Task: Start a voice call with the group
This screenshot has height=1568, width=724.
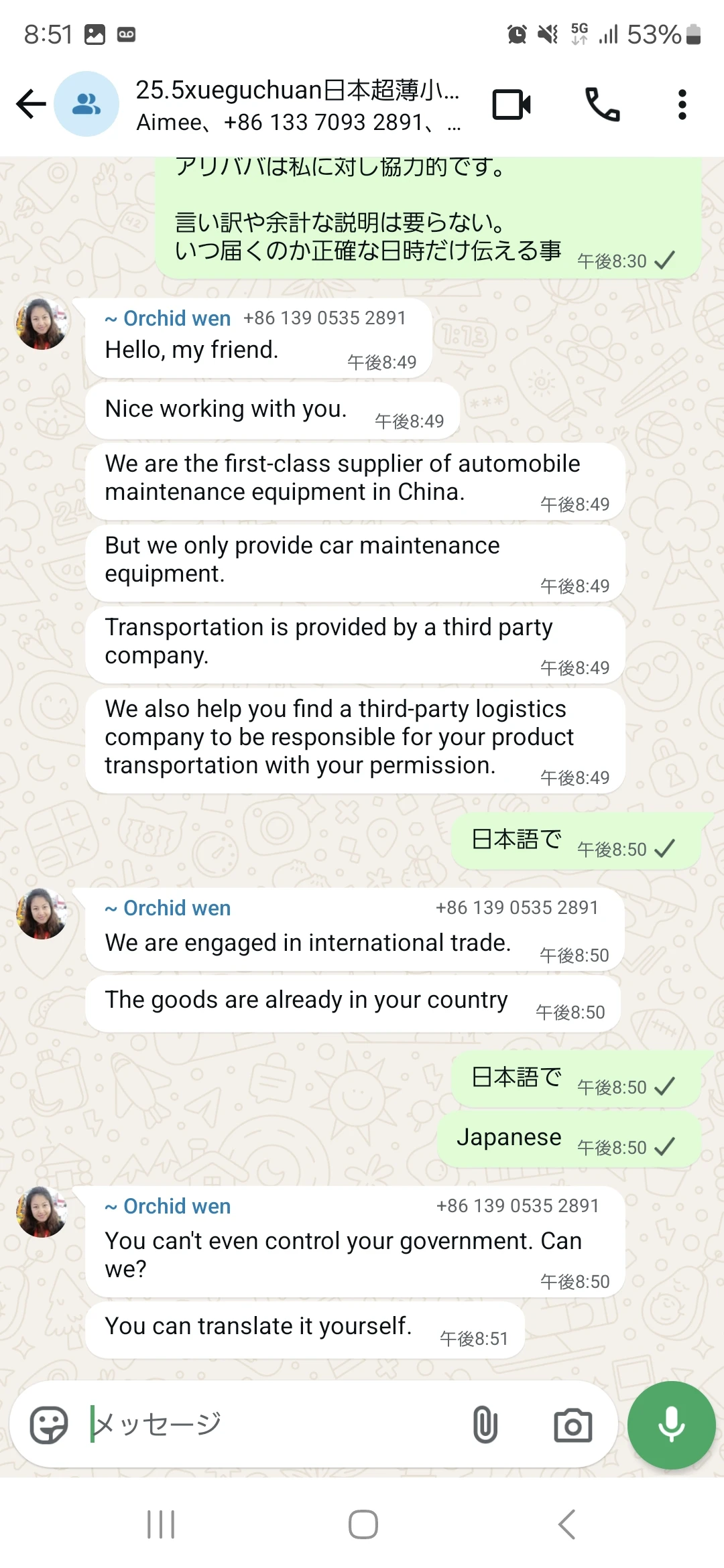Action: coord(603,105)
